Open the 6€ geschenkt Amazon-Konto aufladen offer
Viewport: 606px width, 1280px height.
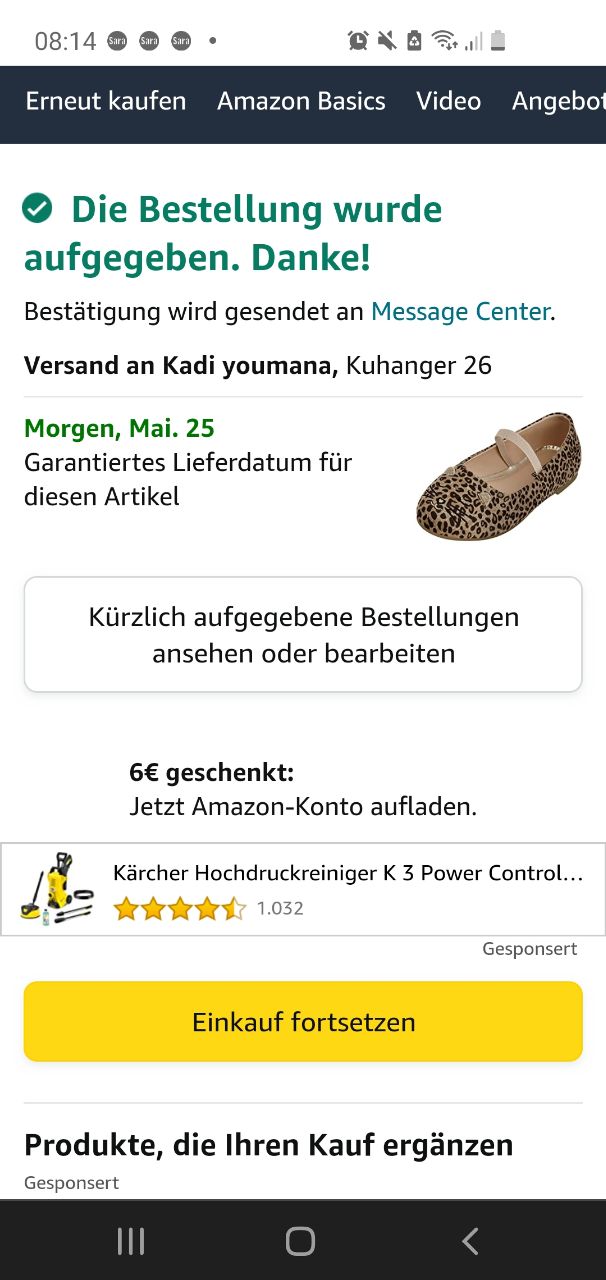303,789
